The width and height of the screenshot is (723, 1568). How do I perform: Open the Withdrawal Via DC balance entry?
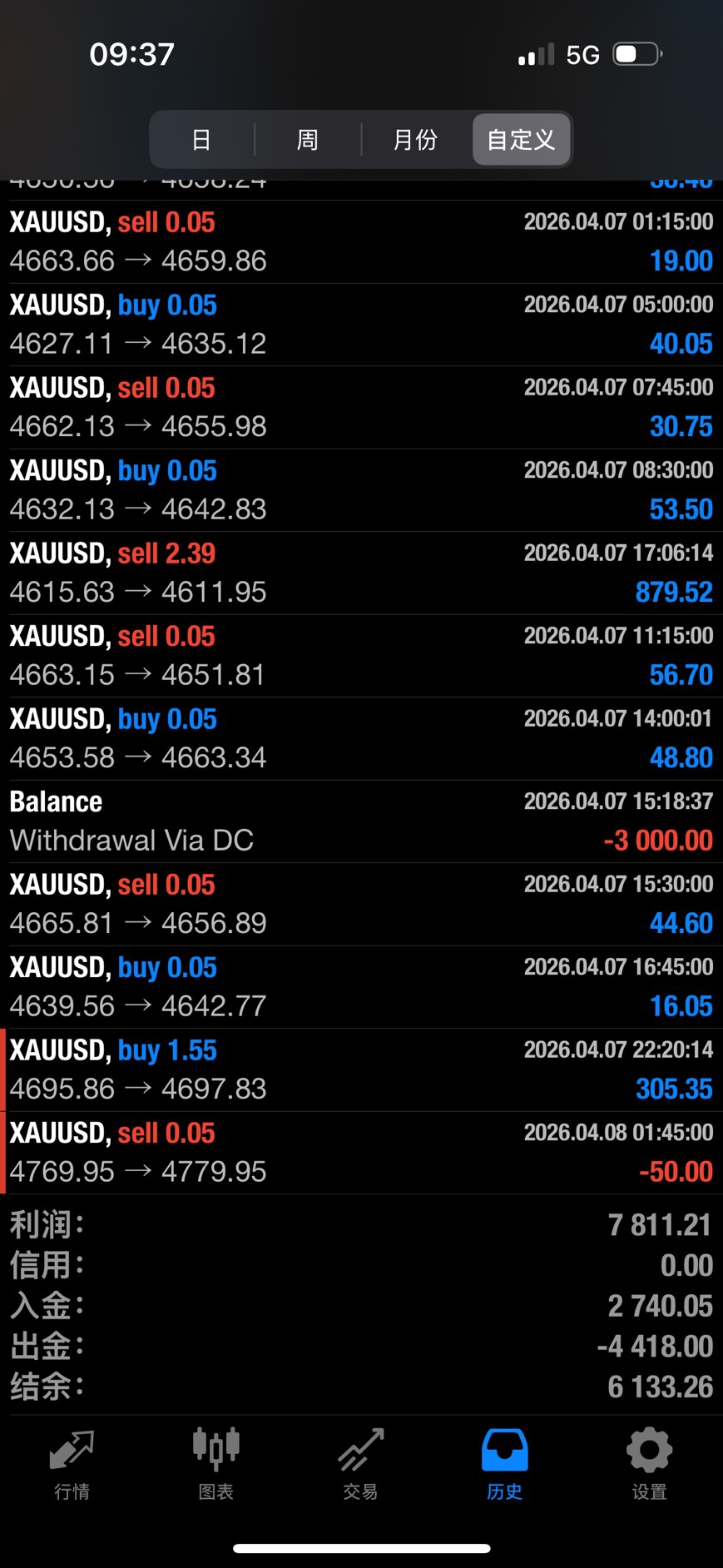(x=361, y=821)
